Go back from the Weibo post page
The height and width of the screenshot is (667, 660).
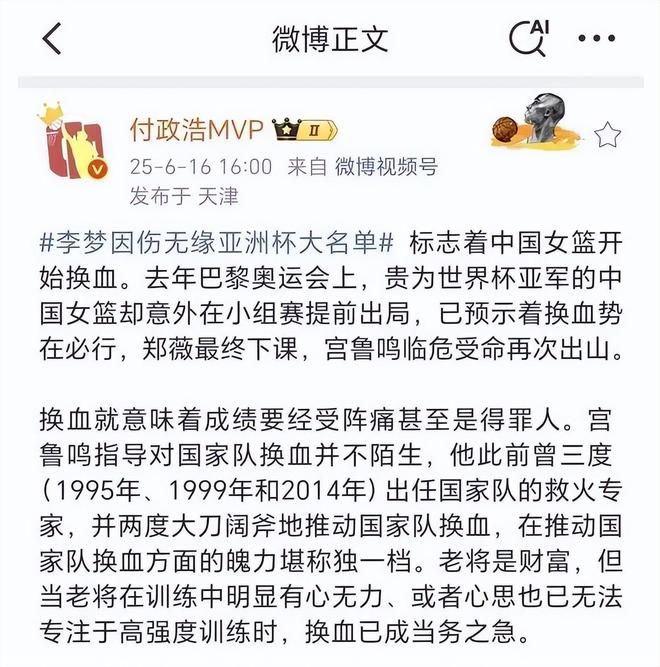click(52, 39)
